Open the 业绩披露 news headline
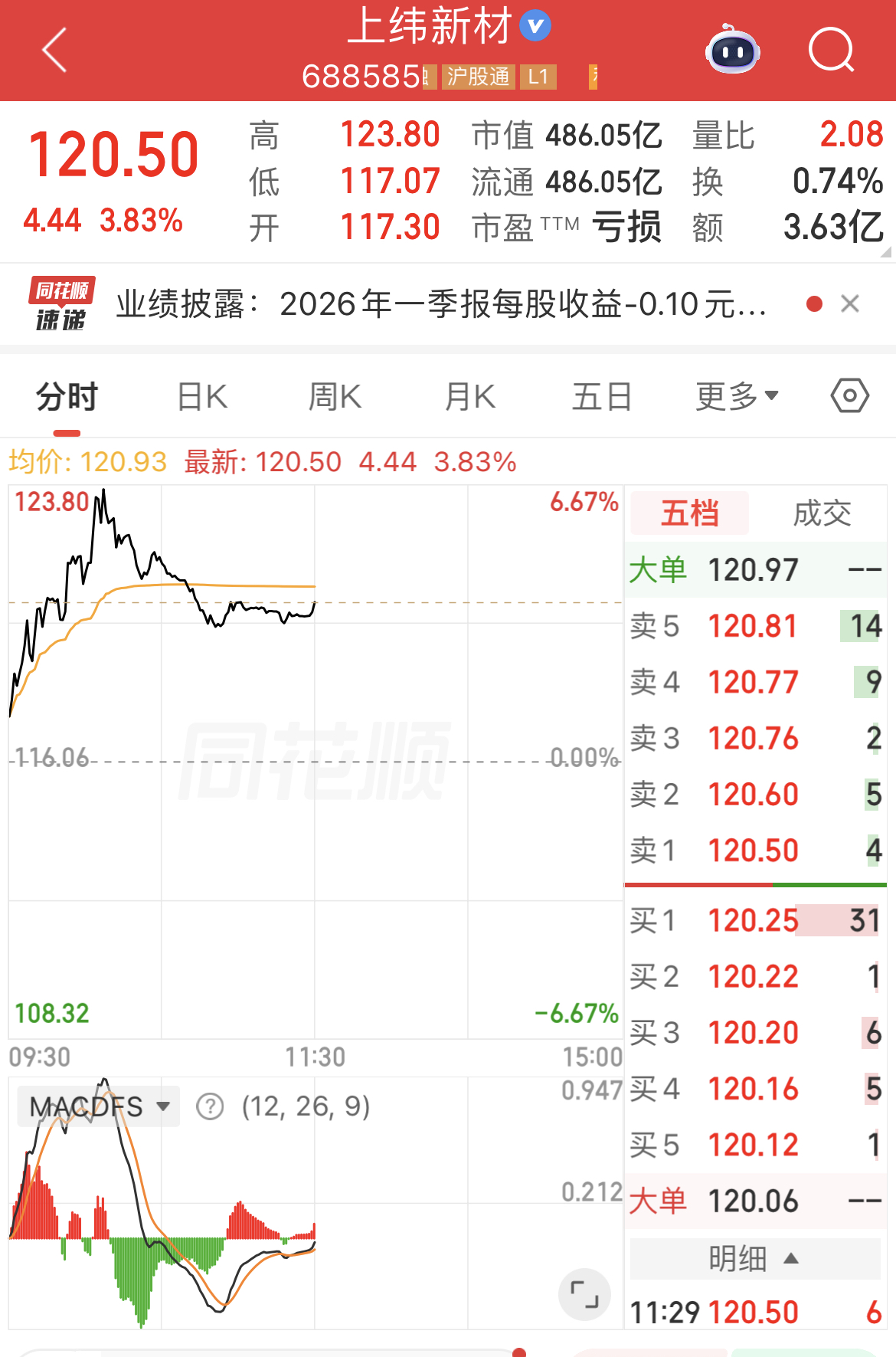Viewport: 896px width, 1357px height. pos(440,305)
